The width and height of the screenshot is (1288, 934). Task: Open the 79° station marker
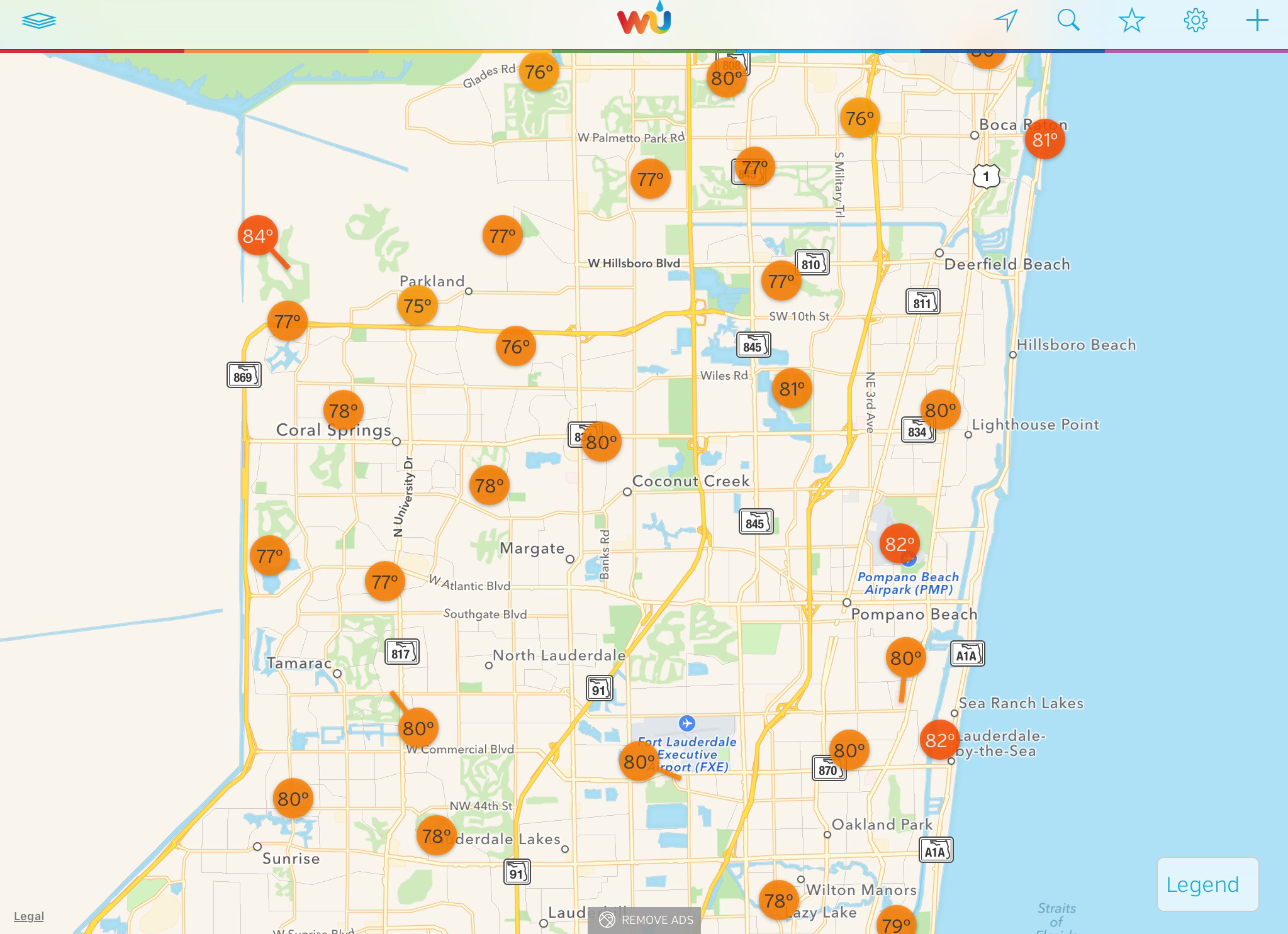coord(896,923)
